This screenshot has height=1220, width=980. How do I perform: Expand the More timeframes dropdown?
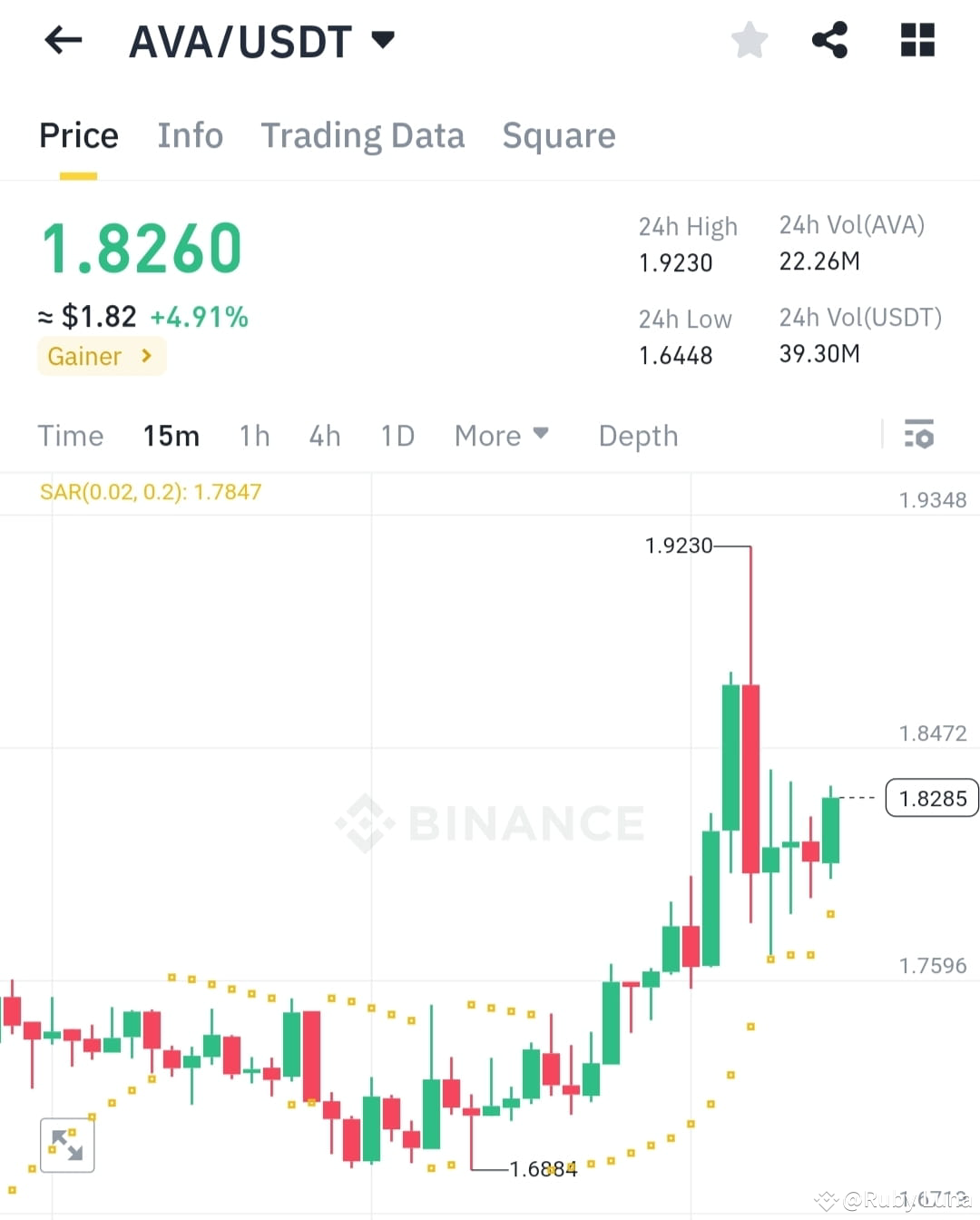(x=501, y=436)
